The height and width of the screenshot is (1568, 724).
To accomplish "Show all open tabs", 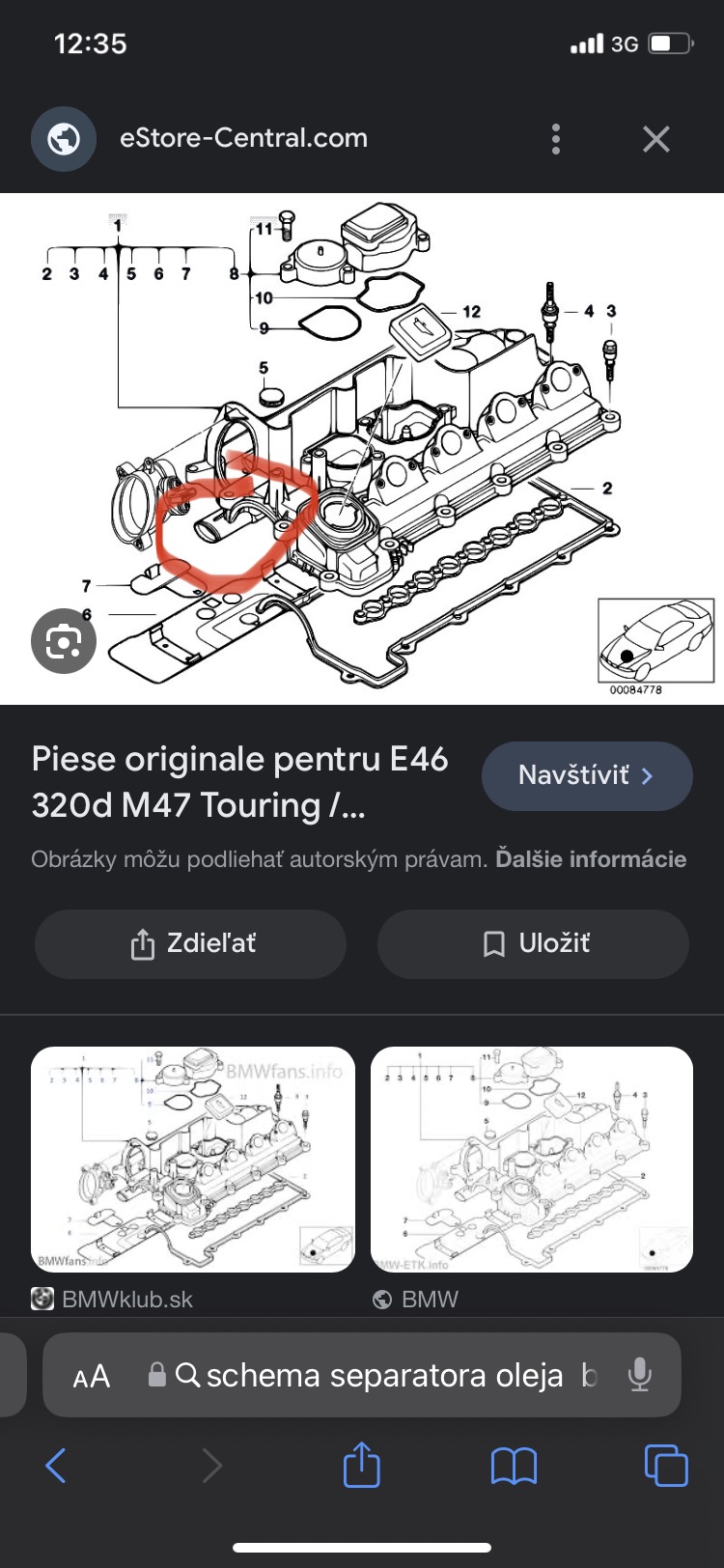I will (665, 1466).
